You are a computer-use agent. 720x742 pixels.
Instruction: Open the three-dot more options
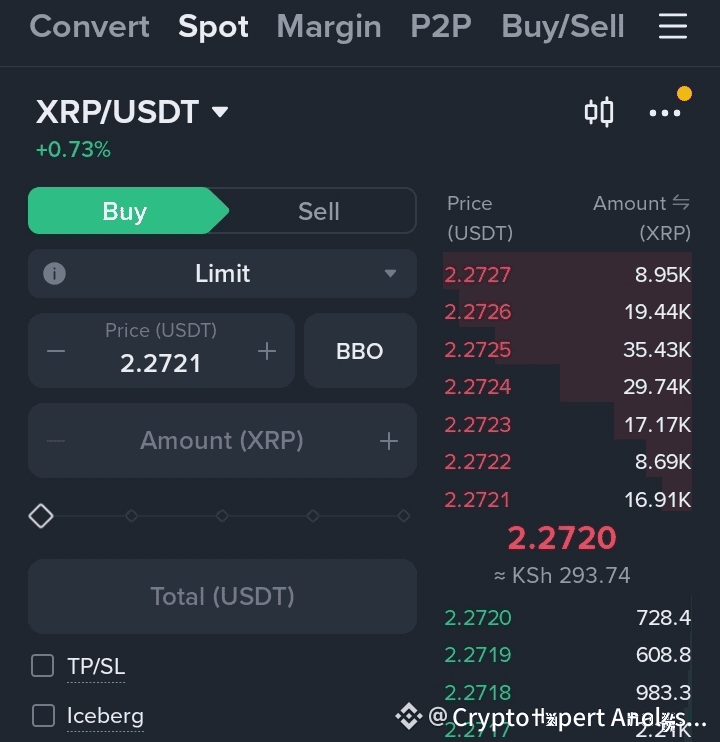coord(665,113)
